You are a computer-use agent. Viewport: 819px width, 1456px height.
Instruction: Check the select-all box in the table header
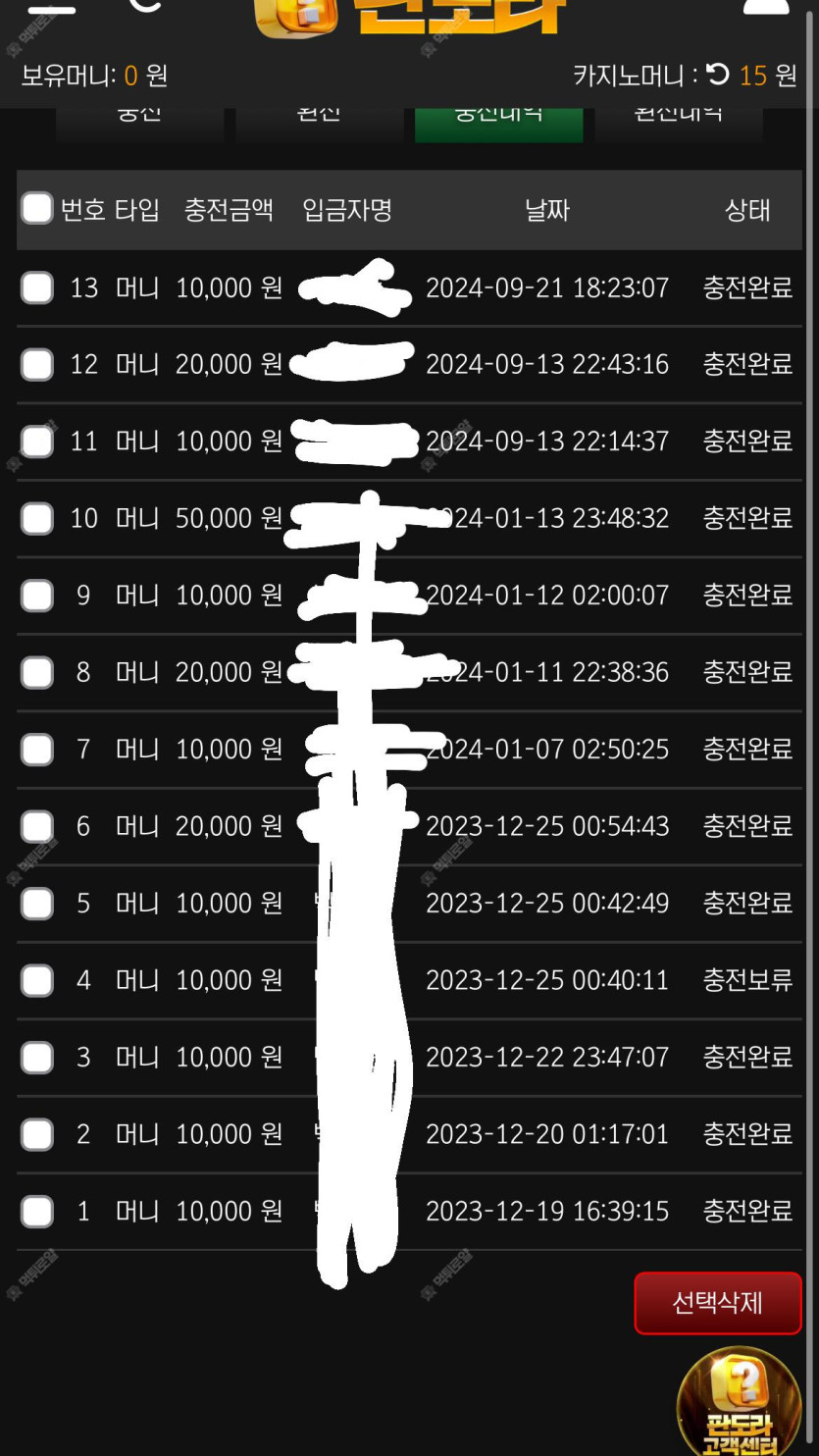[x=37, y=208]
